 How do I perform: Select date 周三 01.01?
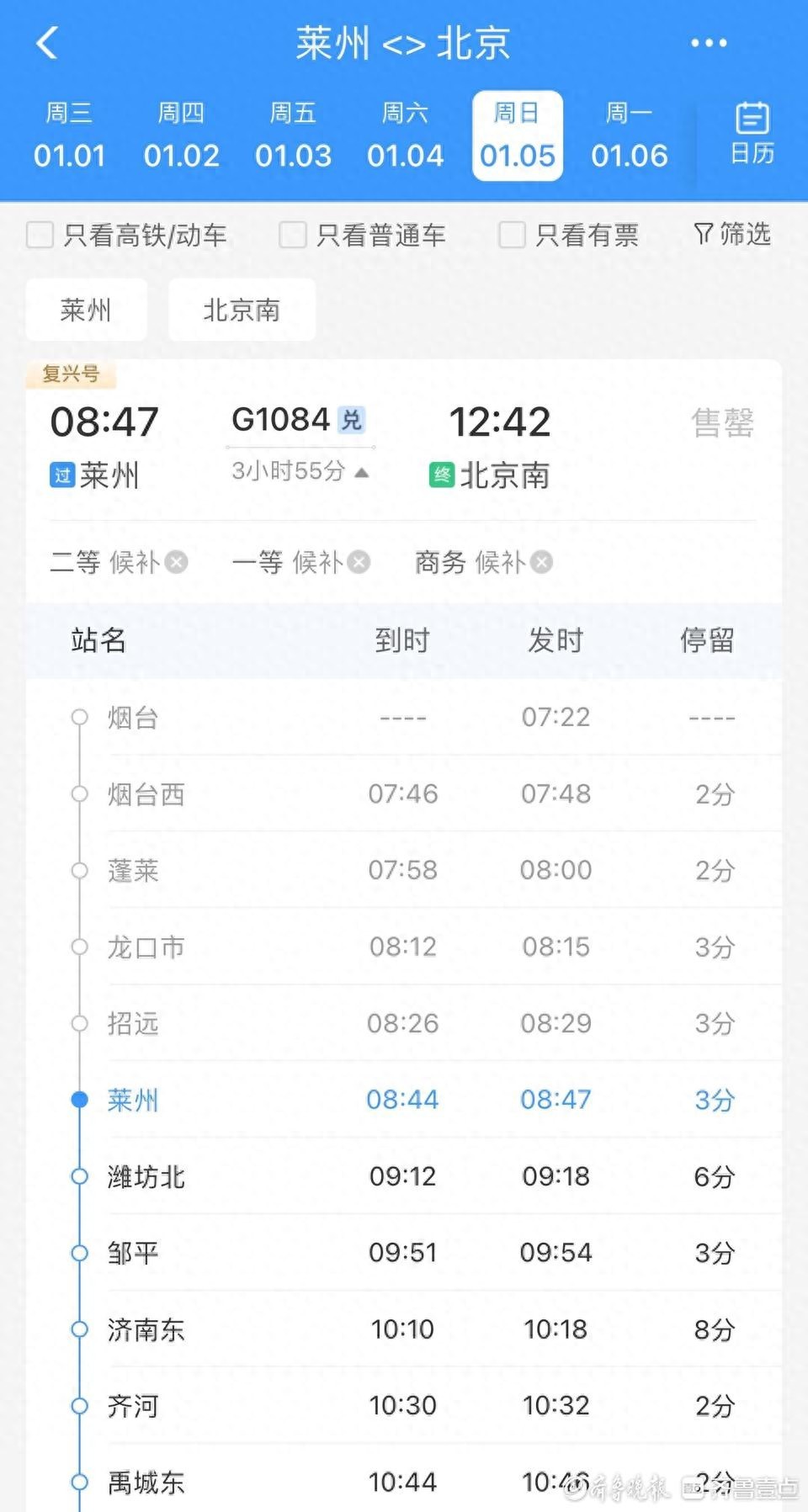pos(69,135)
